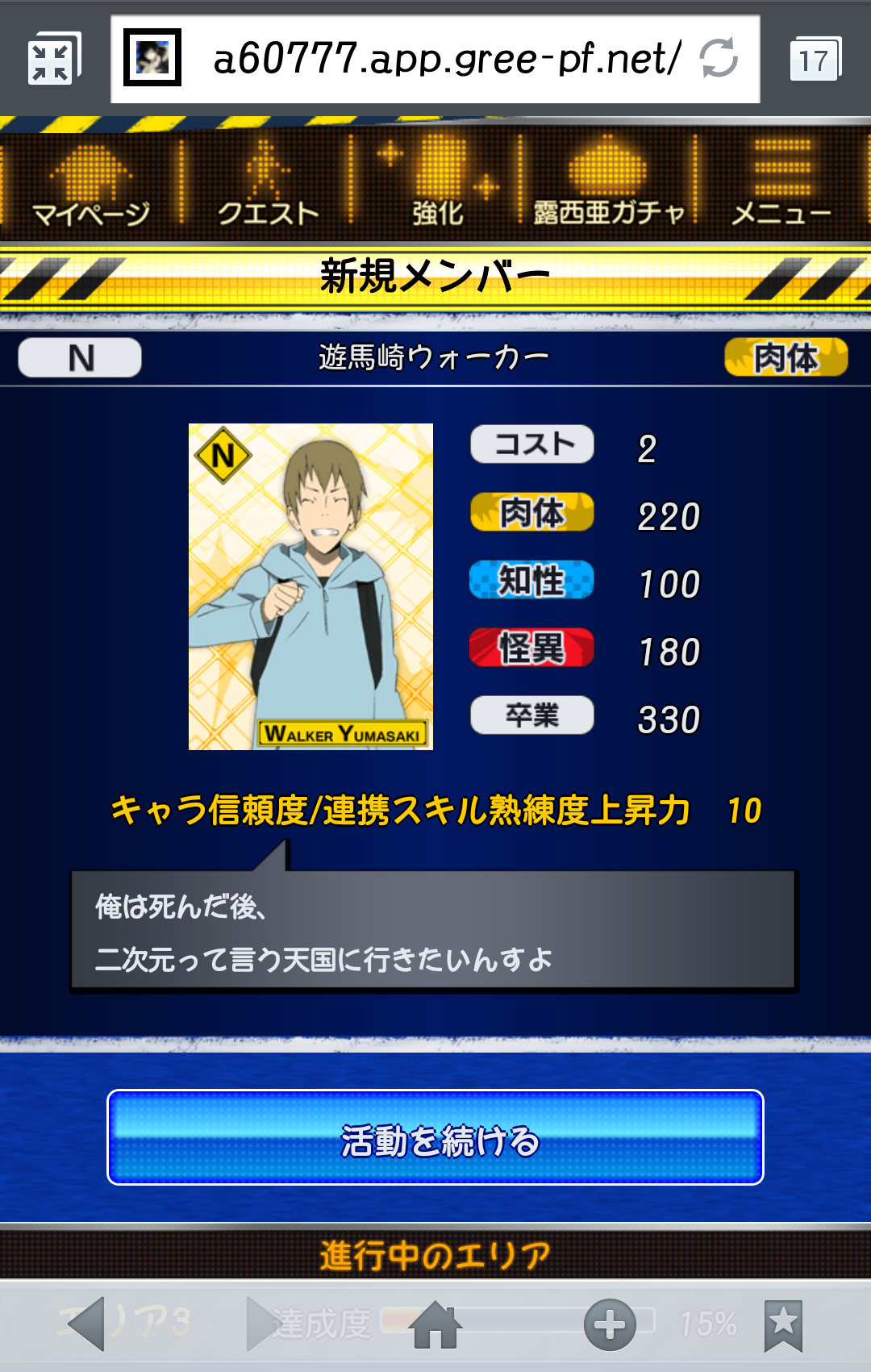871x1372 pixels.
Task: Open bookmarks with the star icon
Action: pyautogui.click(x=783, y=1324)
